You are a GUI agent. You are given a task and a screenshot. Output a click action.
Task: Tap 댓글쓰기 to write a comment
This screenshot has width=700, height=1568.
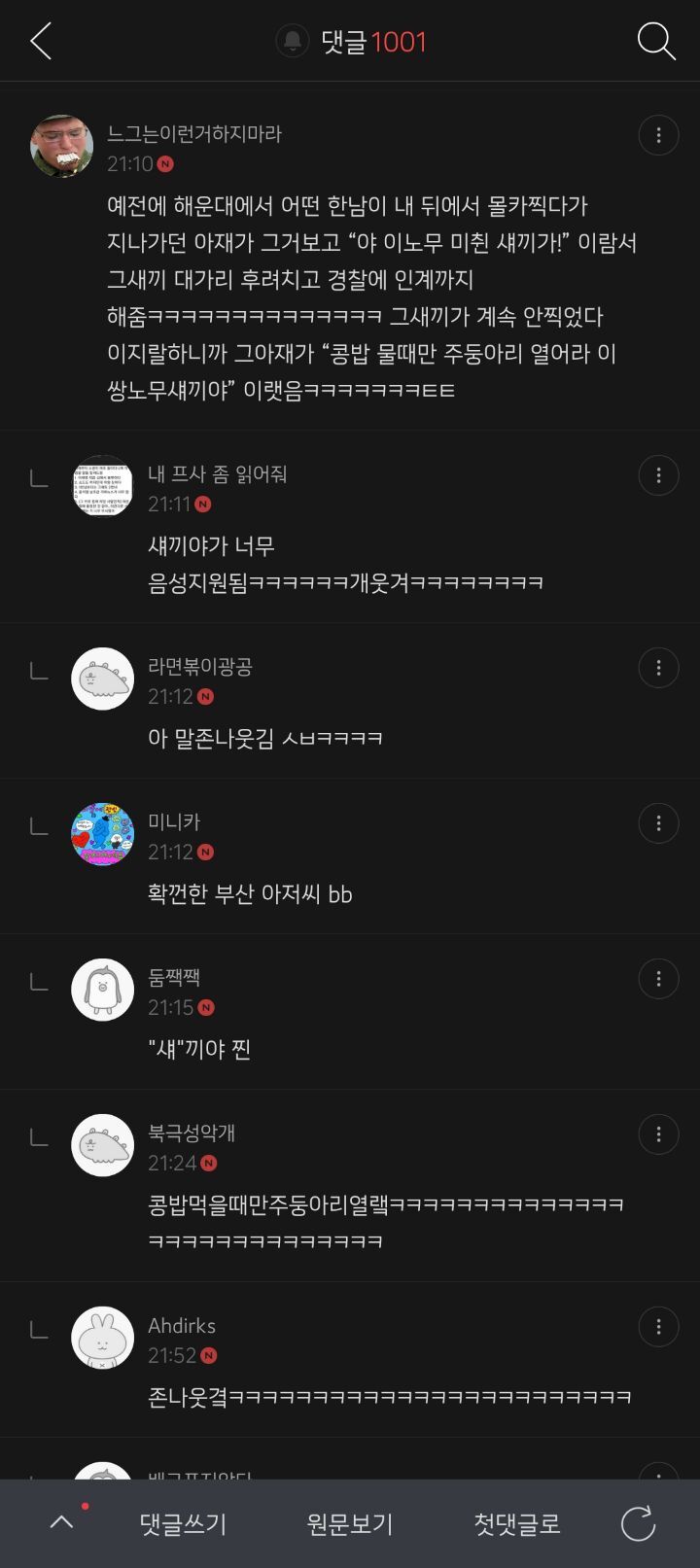click(183, 1523)
